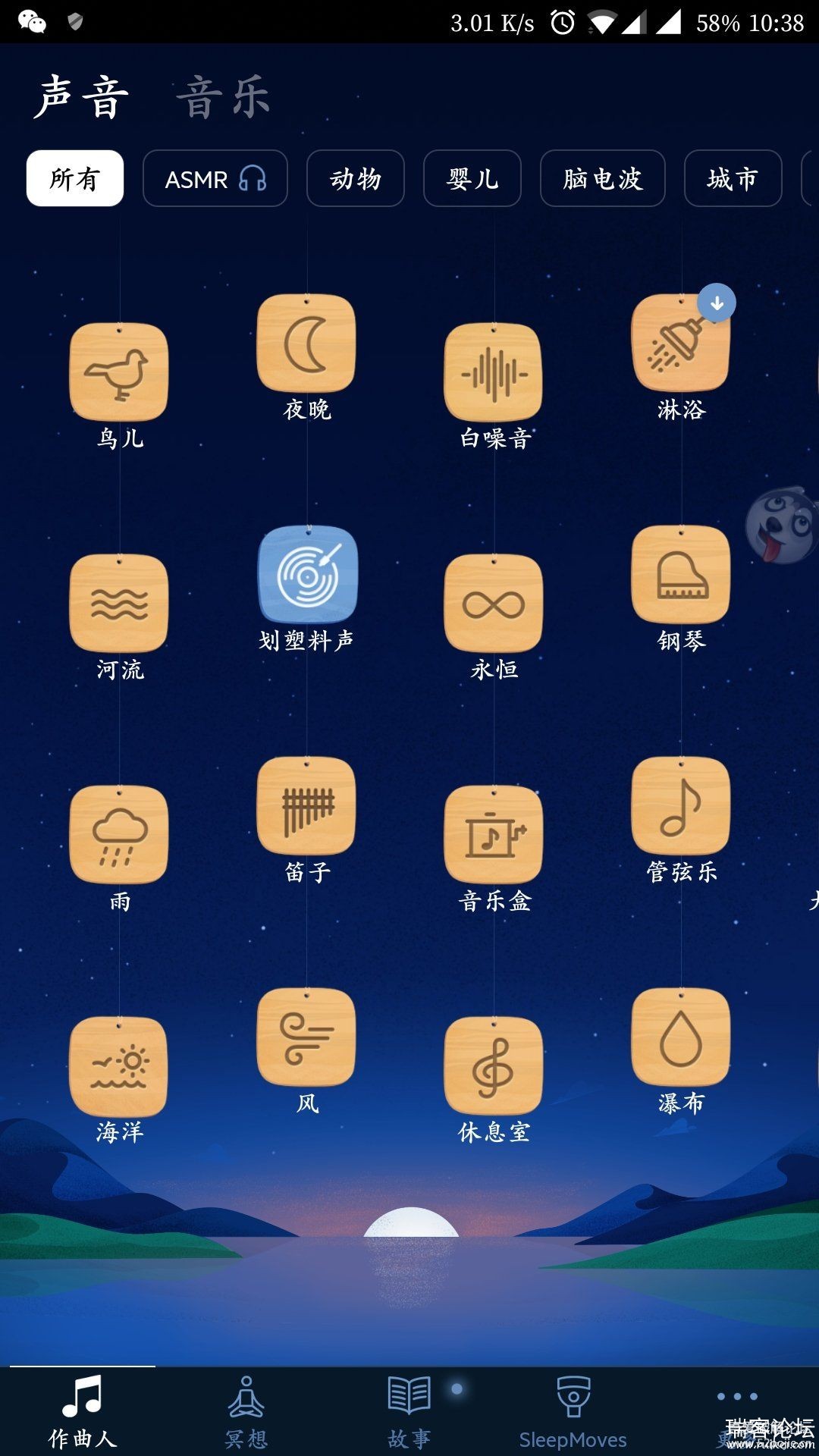The height and width of the screenshot is (1456, 819).
Task: Filter sounds by 动物
Action: point(355,179)
